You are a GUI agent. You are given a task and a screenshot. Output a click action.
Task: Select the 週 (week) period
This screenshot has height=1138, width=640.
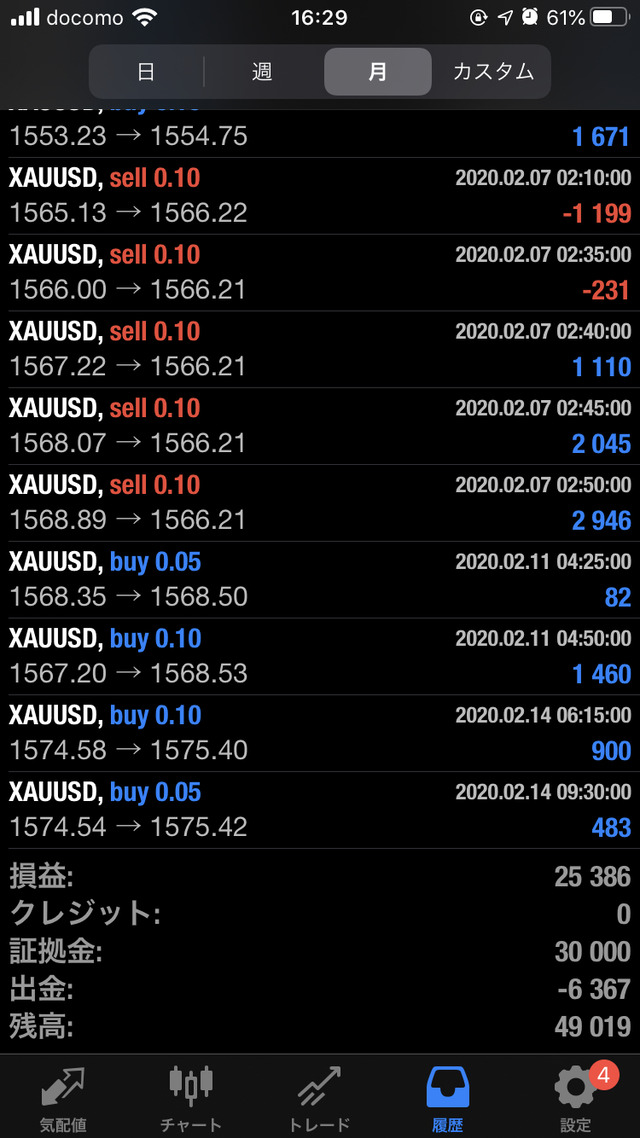[262, 72]
